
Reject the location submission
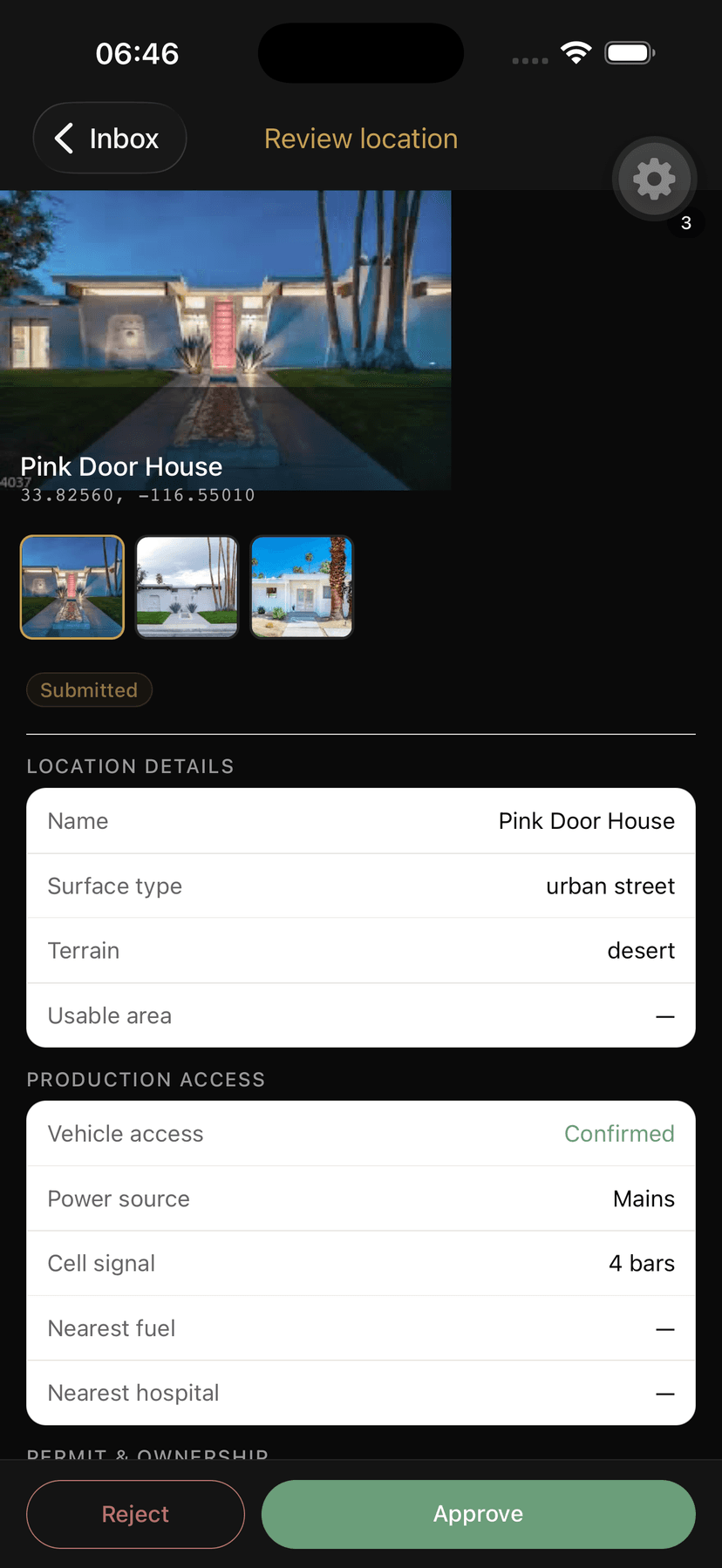pos(135,1514)
